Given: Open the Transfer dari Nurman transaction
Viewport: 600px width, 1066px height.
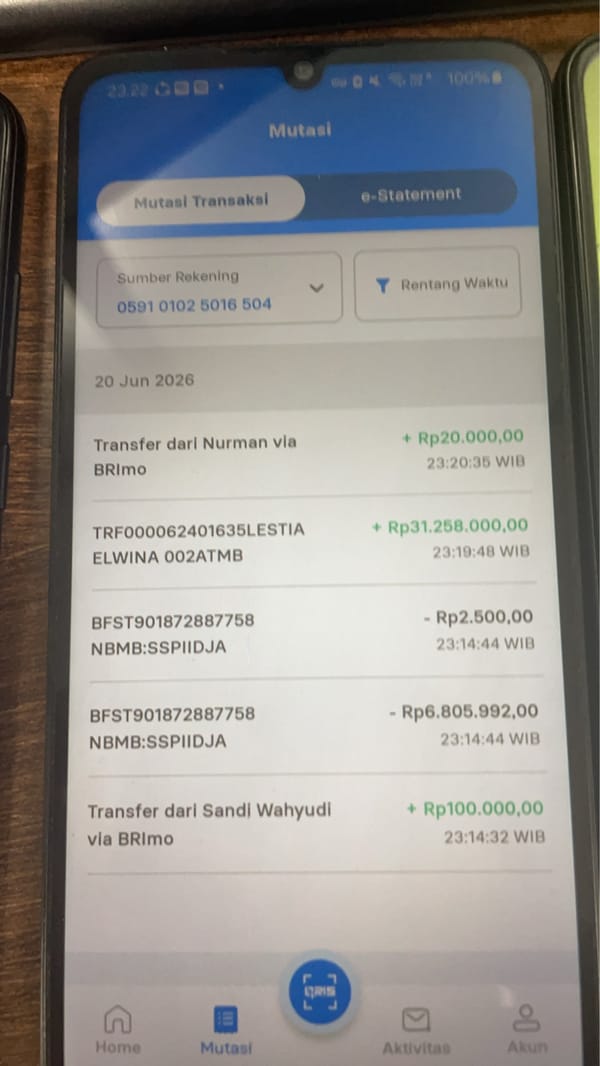Looking at the screenshot, I should (311, 452).
